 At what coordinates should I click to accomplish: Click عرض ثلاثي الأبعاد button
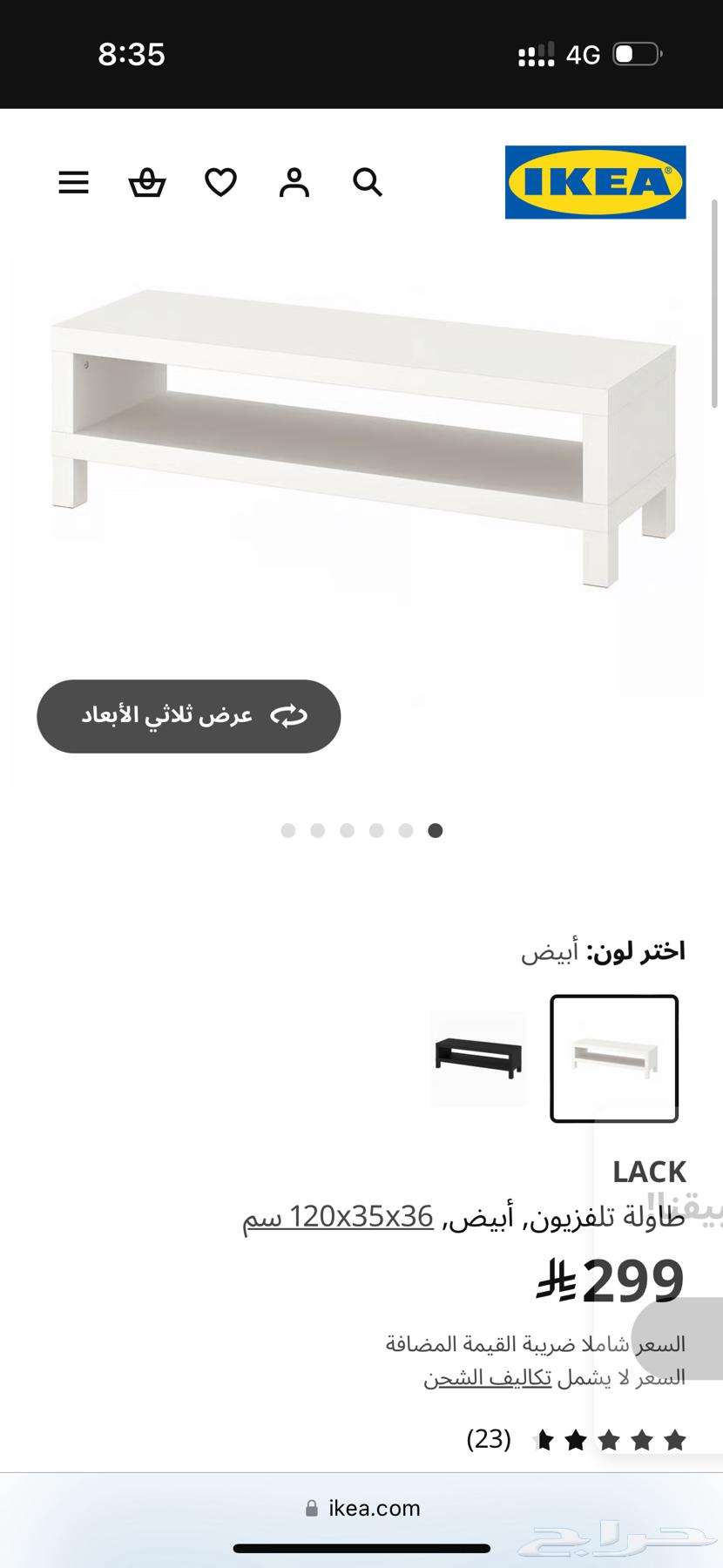(188, 716)
